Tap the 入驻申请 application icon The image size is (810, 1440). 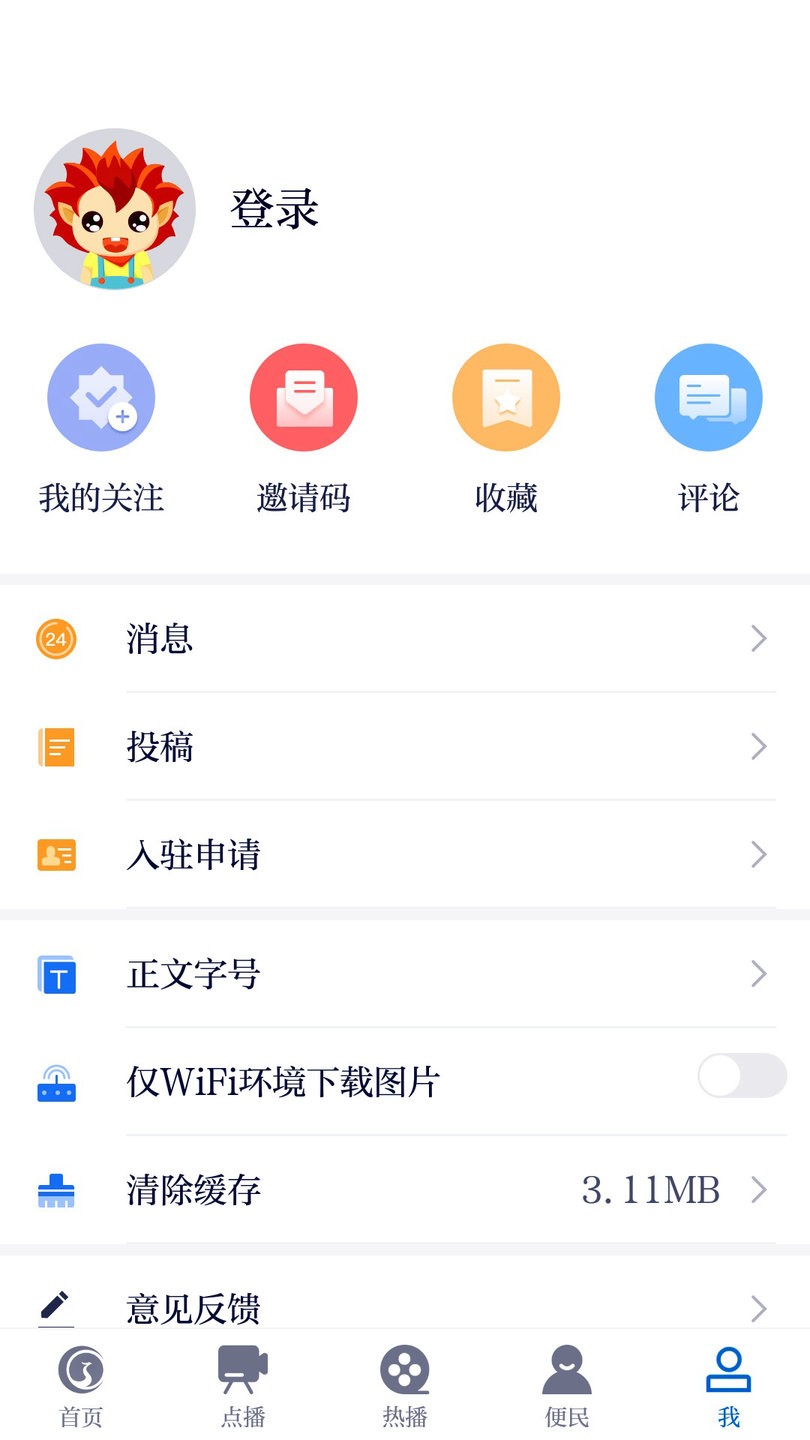click(56, 854)
